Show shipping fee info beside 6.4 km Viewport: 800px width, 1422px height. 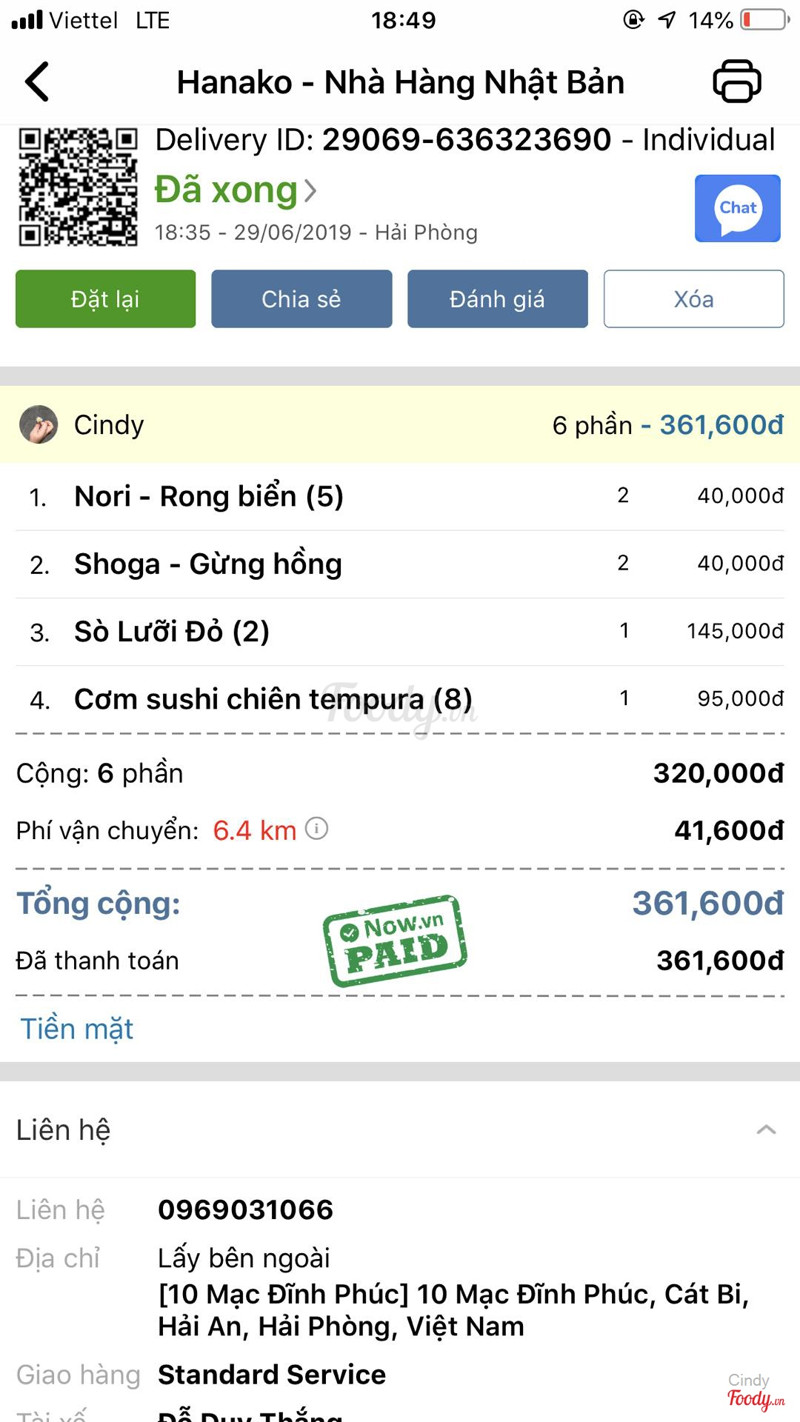point(317,829)
